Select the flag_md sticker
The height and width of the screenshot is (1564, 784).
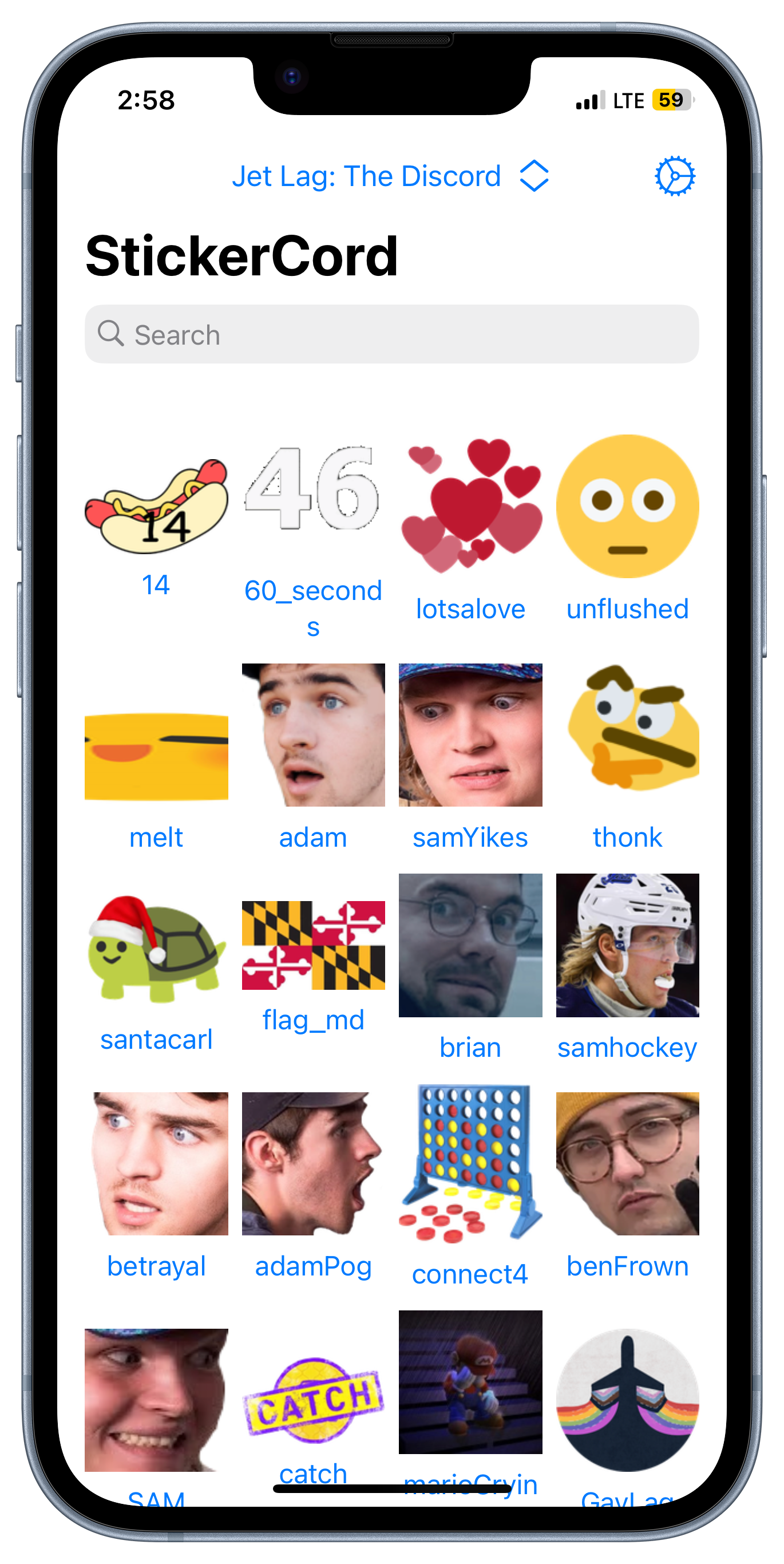(x=313, y=945)
